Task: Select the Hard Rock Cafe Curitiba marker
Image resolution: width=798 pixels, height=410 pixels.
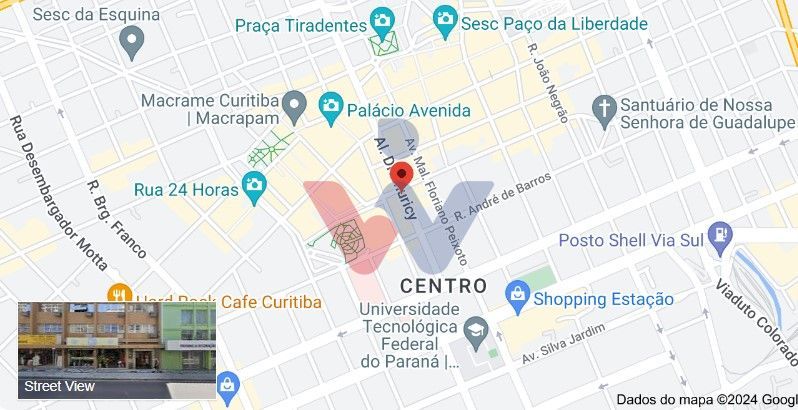Action: click(x=118, y=296)
